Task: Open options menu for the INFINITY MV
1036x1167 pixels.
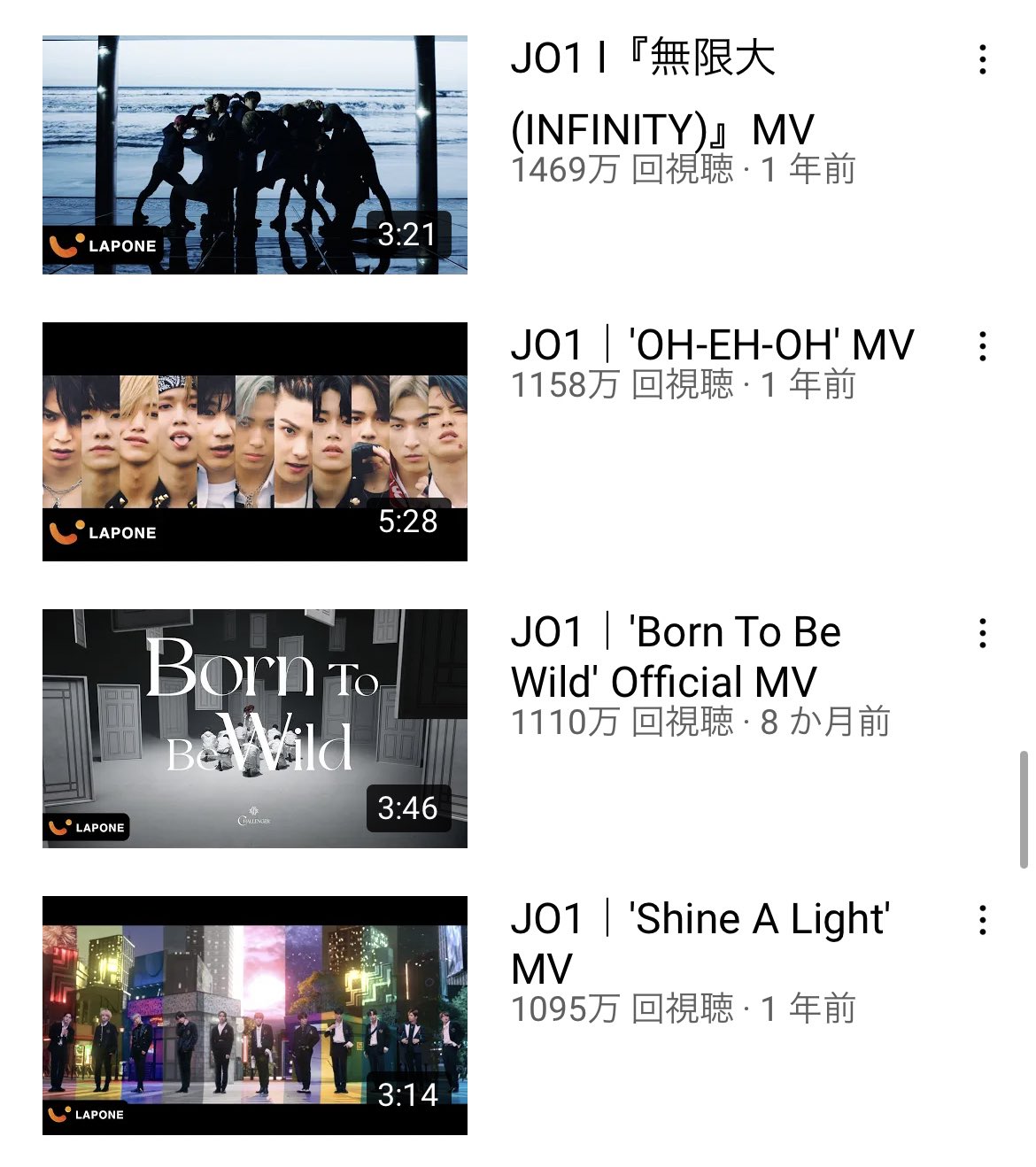Action: point(983,59)
